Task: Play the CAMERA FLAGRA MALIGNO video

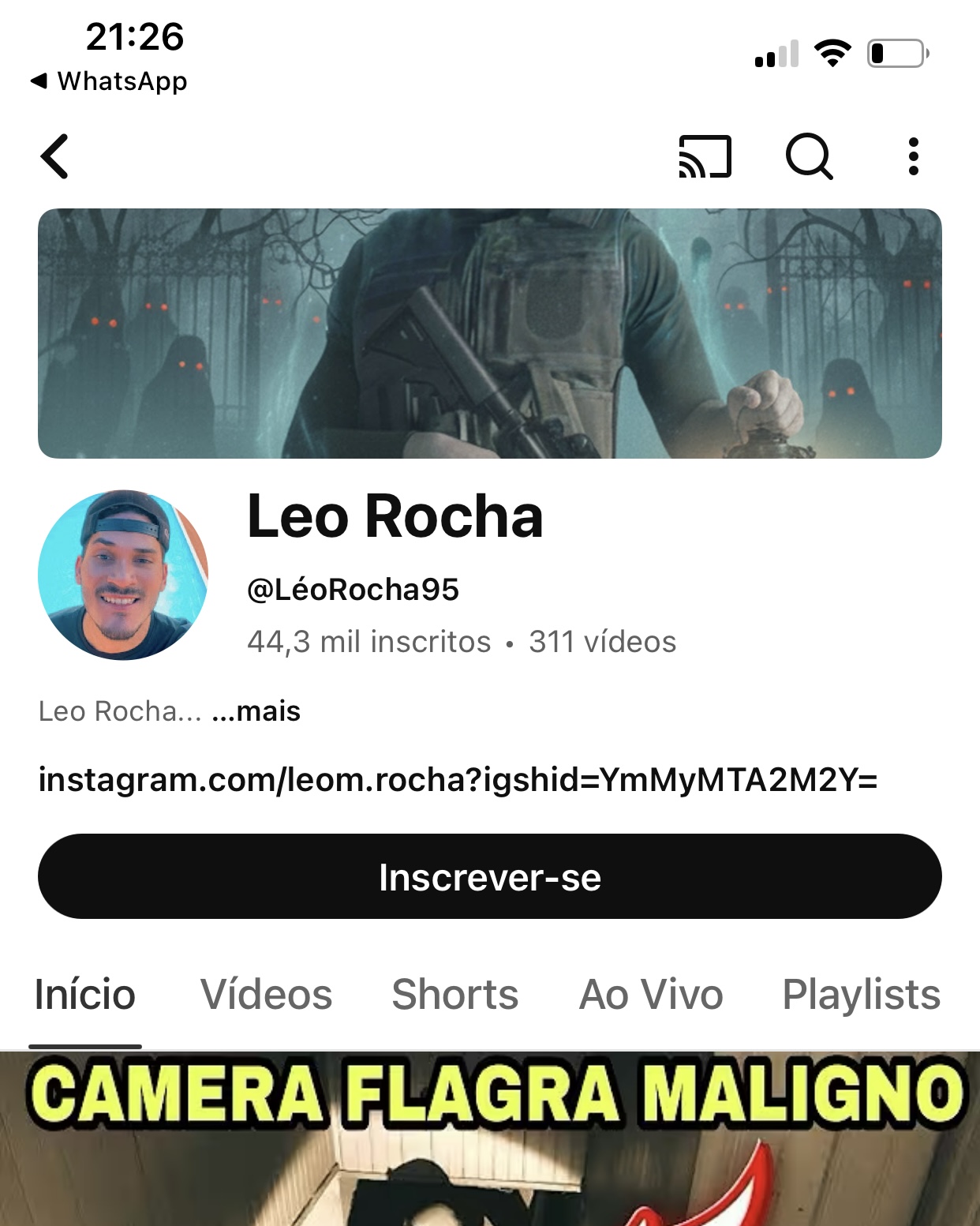Action: [489, 1145]
